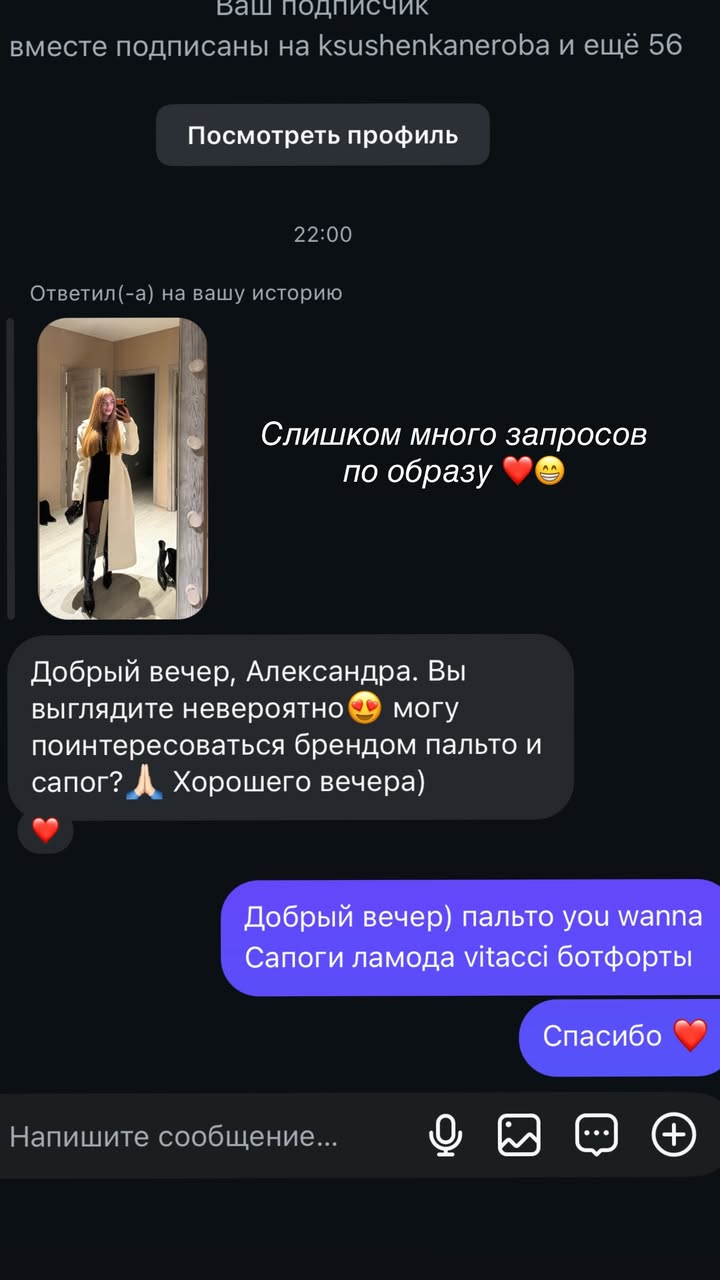Open the replied story thumbnail

click(122, 469)
